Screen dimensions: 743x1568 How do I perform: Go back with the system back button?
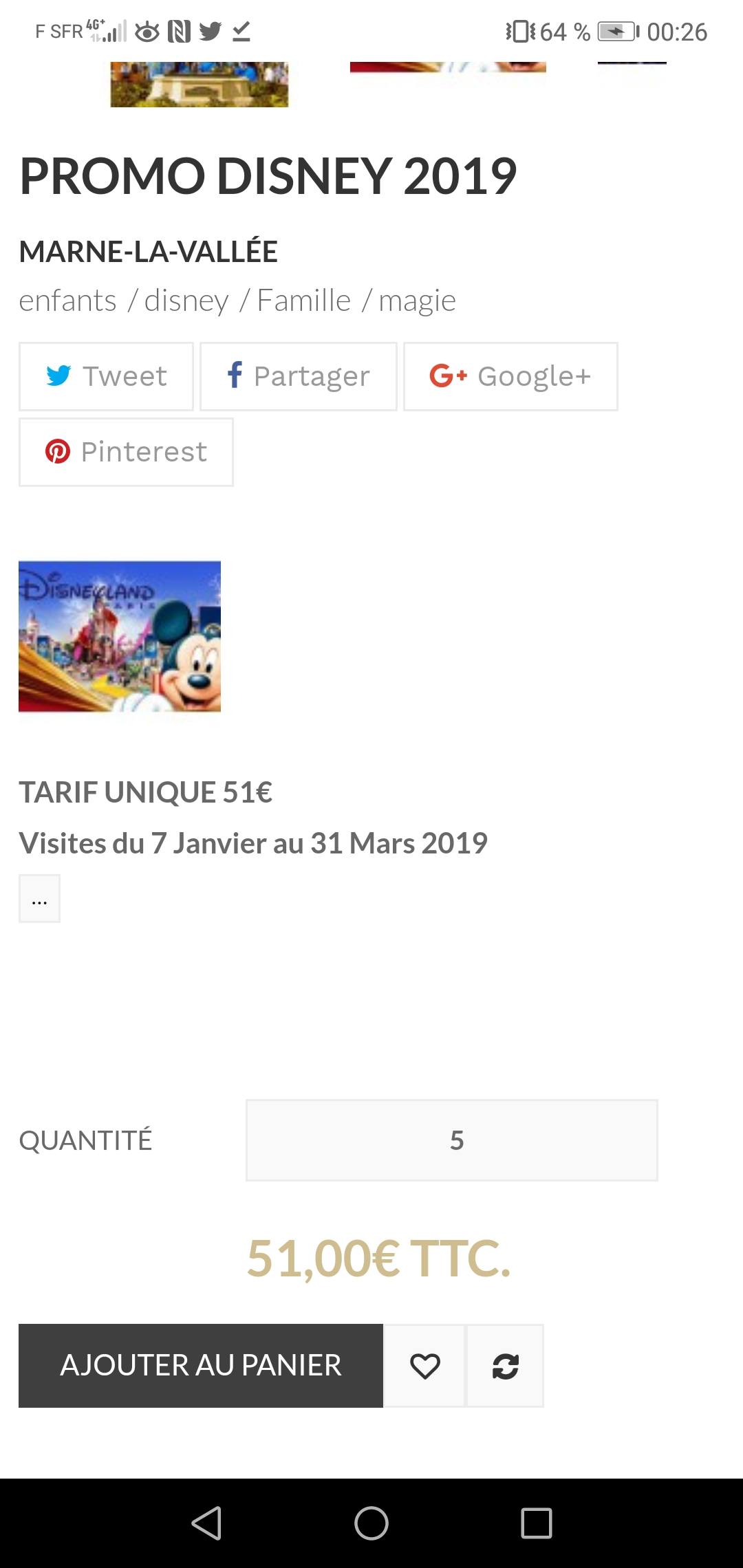pyautogui.click(x=206, y=1523)
